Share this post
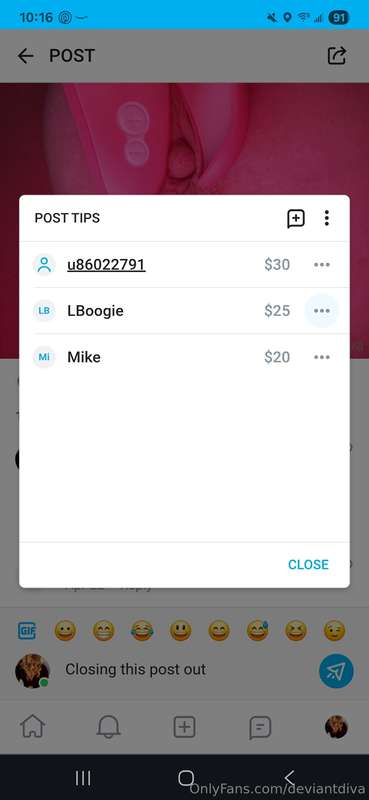Screen dimensions: 369x800 [x=337, y=56]
